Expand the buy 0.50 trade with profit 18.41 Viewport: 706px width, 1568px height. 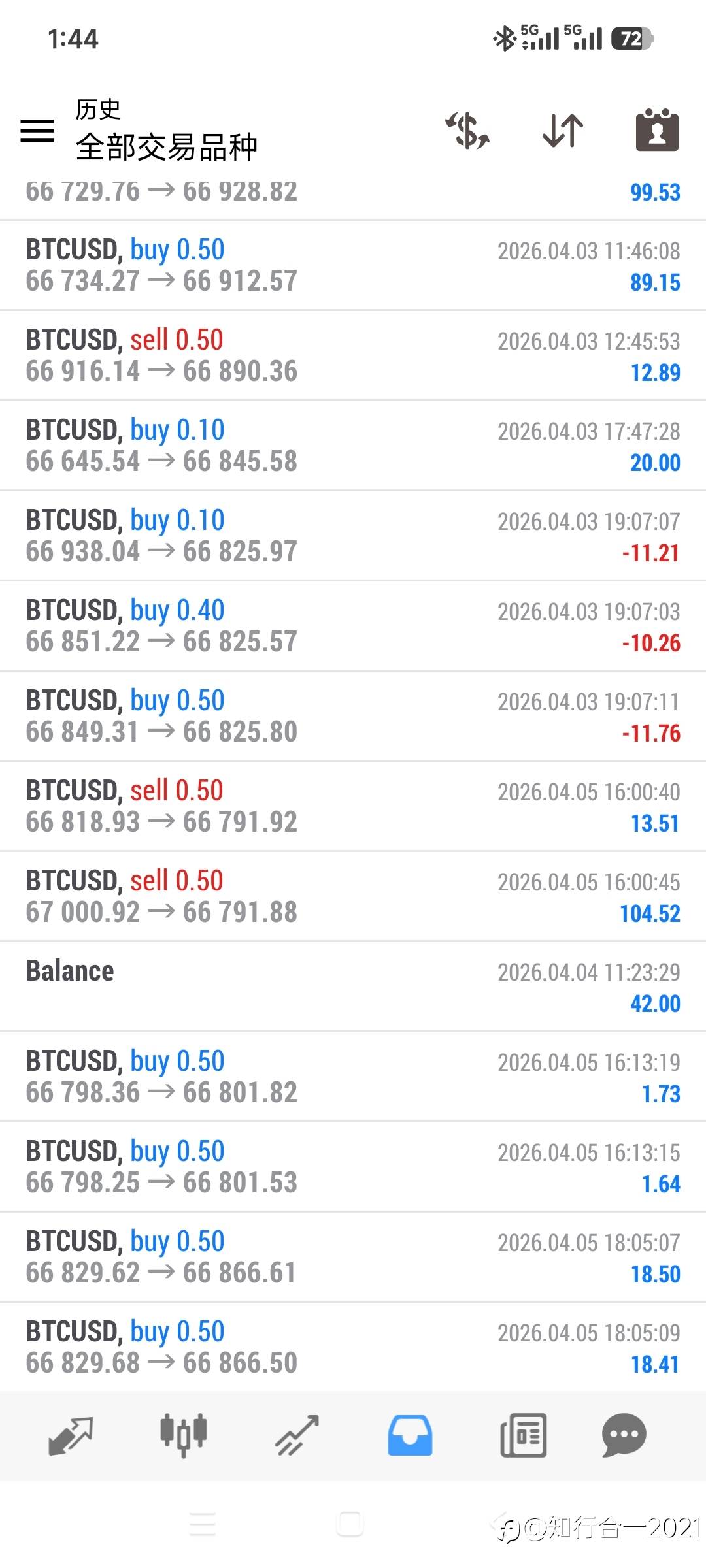click(353, 1347)
